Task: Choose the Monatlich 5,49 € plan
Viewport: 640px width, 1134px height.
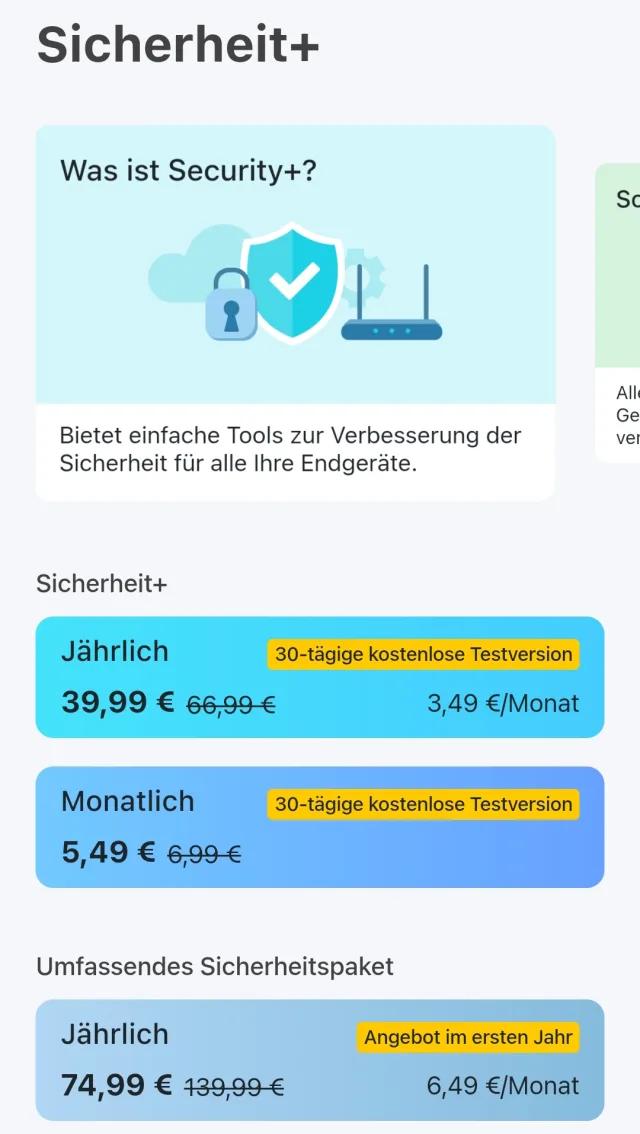Action: (x=319, y=827)
